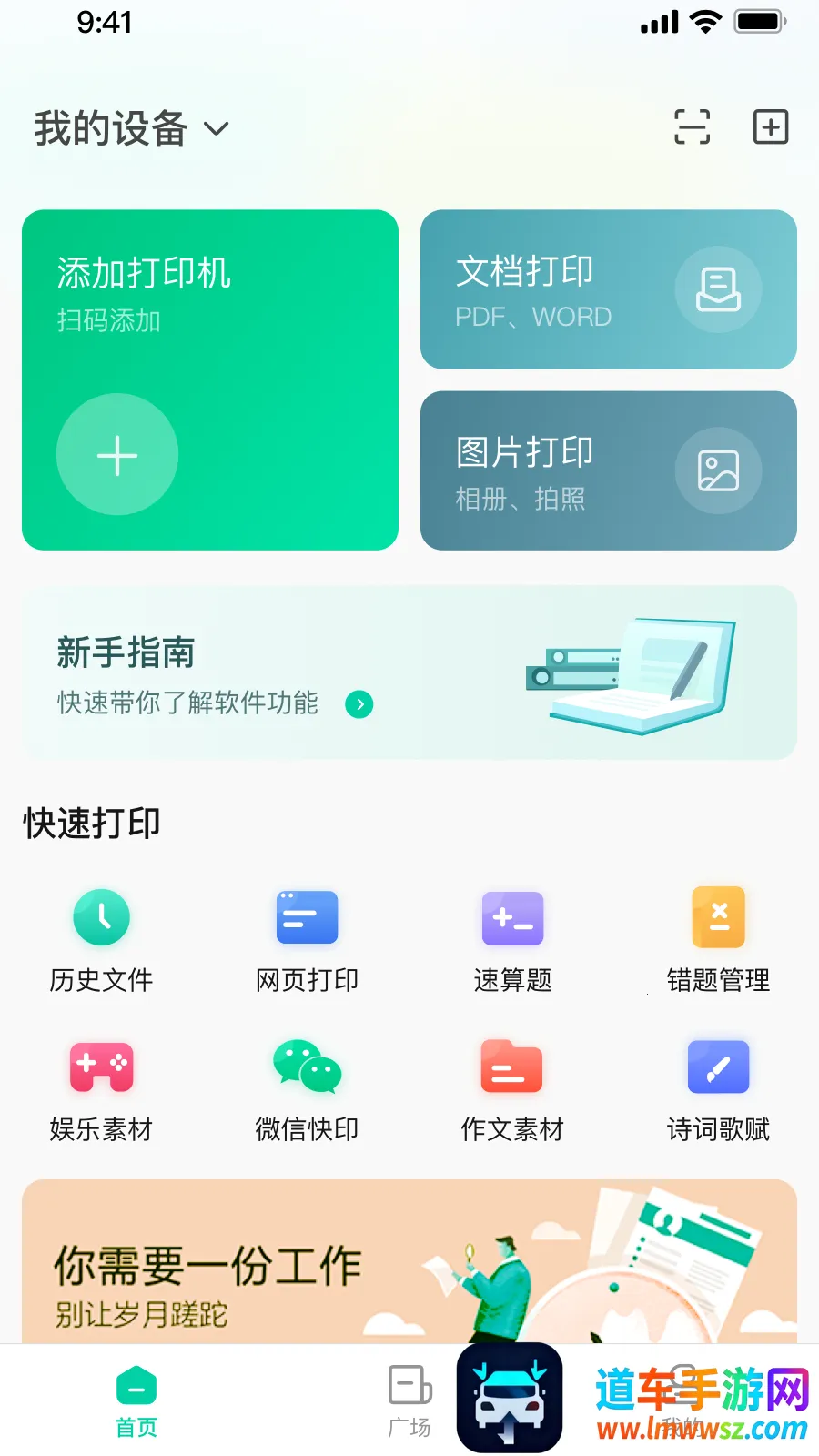Screen dimensions: 819x1456
Task: Open the 图片打印 card
Action: (x=608, y=470)
